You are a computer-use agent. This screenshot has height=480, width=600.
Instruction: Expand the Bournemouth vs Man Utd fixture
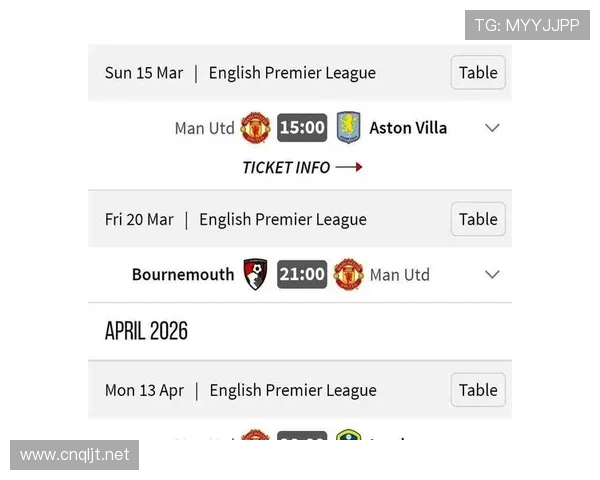tap(492, 274)
